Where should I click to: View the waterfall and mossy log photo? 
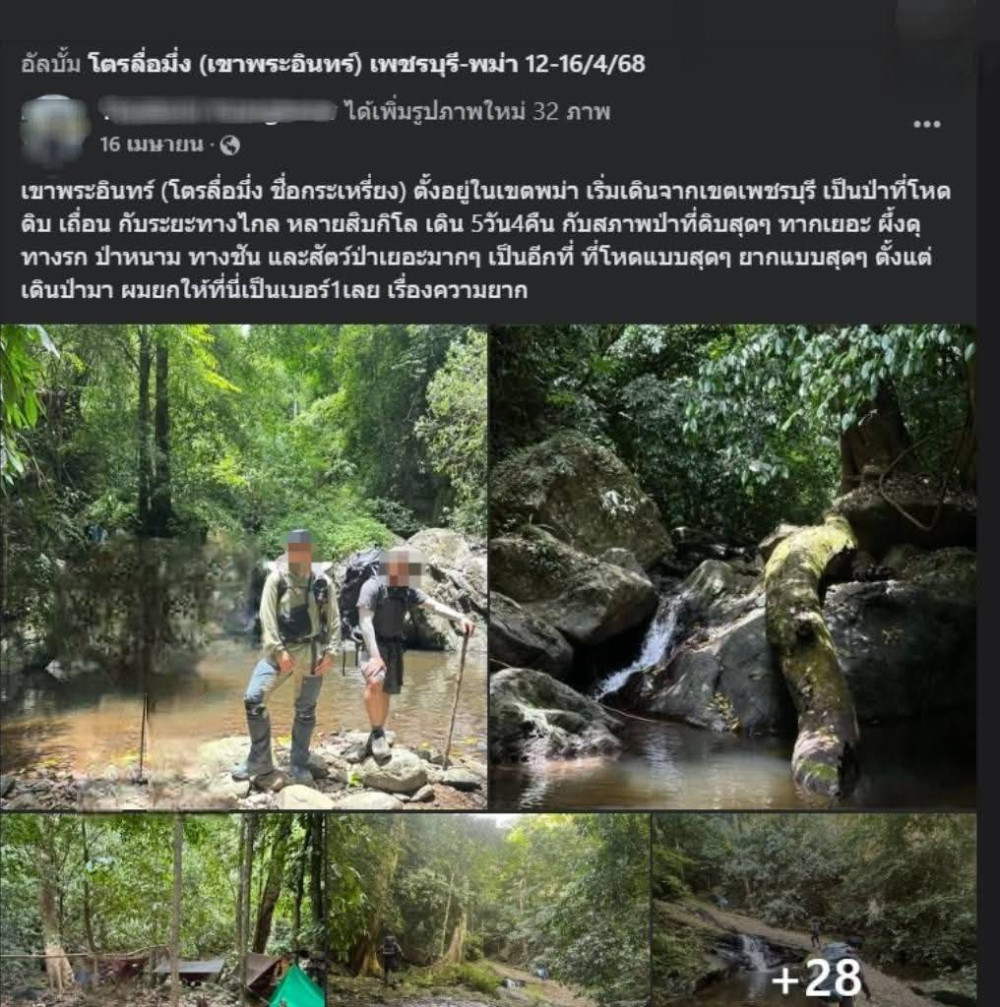(732, 567)
